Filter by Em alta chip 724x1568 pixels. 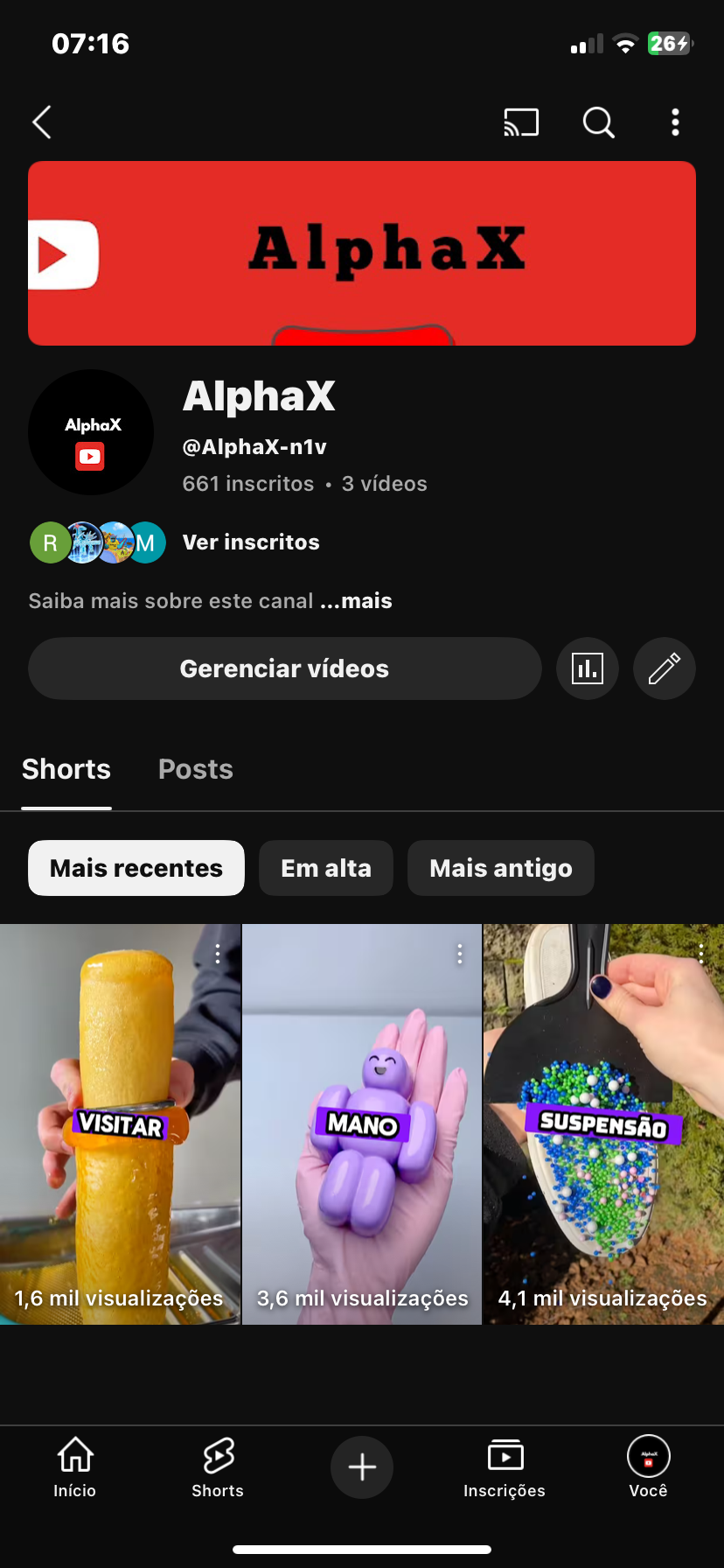tap(326, 868)
